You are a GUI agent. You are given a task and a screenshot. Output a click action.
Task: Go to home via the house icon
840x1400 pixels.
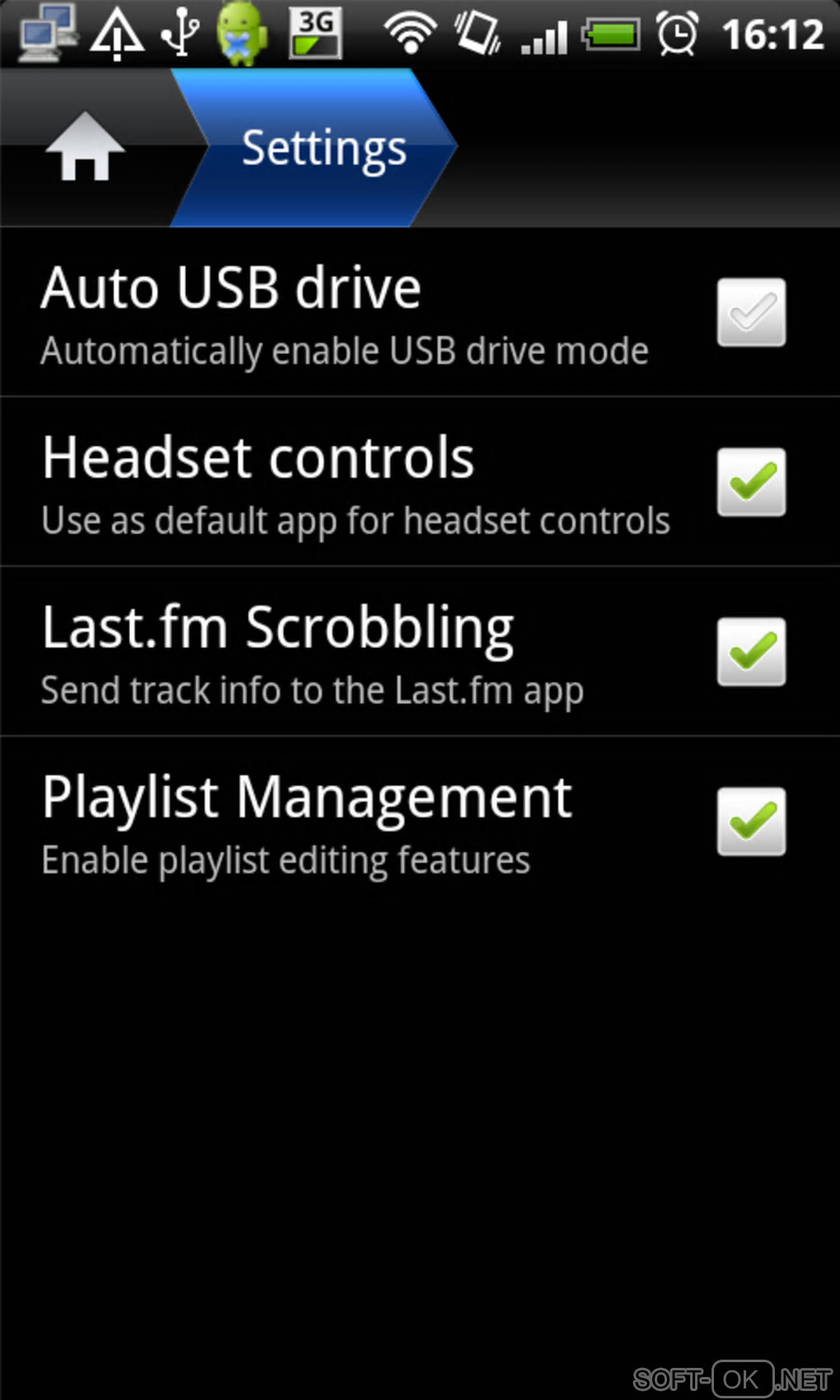pyautogui.click(x=85, y=148)
